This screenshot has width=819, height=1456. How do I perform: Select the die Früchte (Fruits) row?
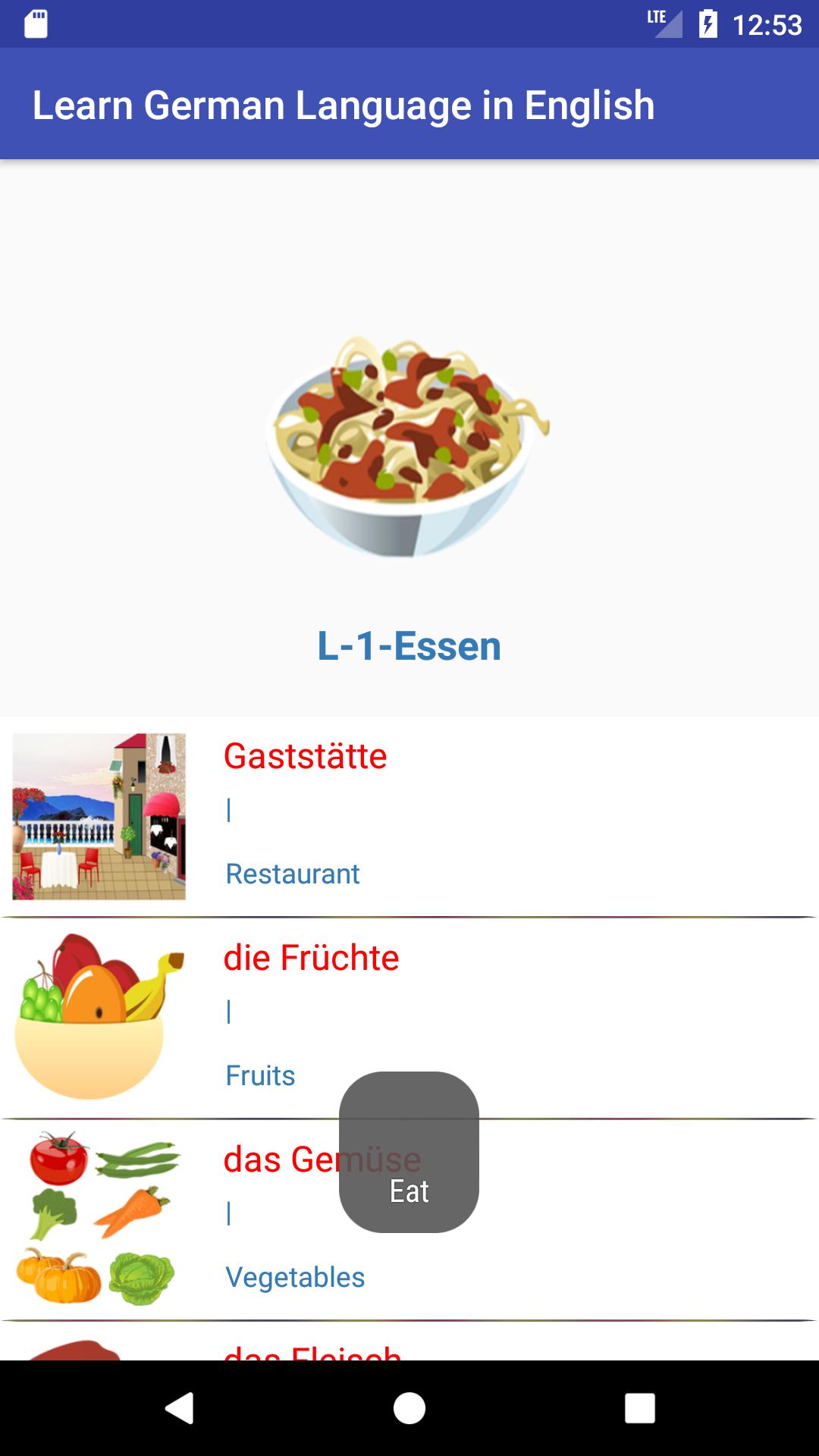coord(409,1017)
